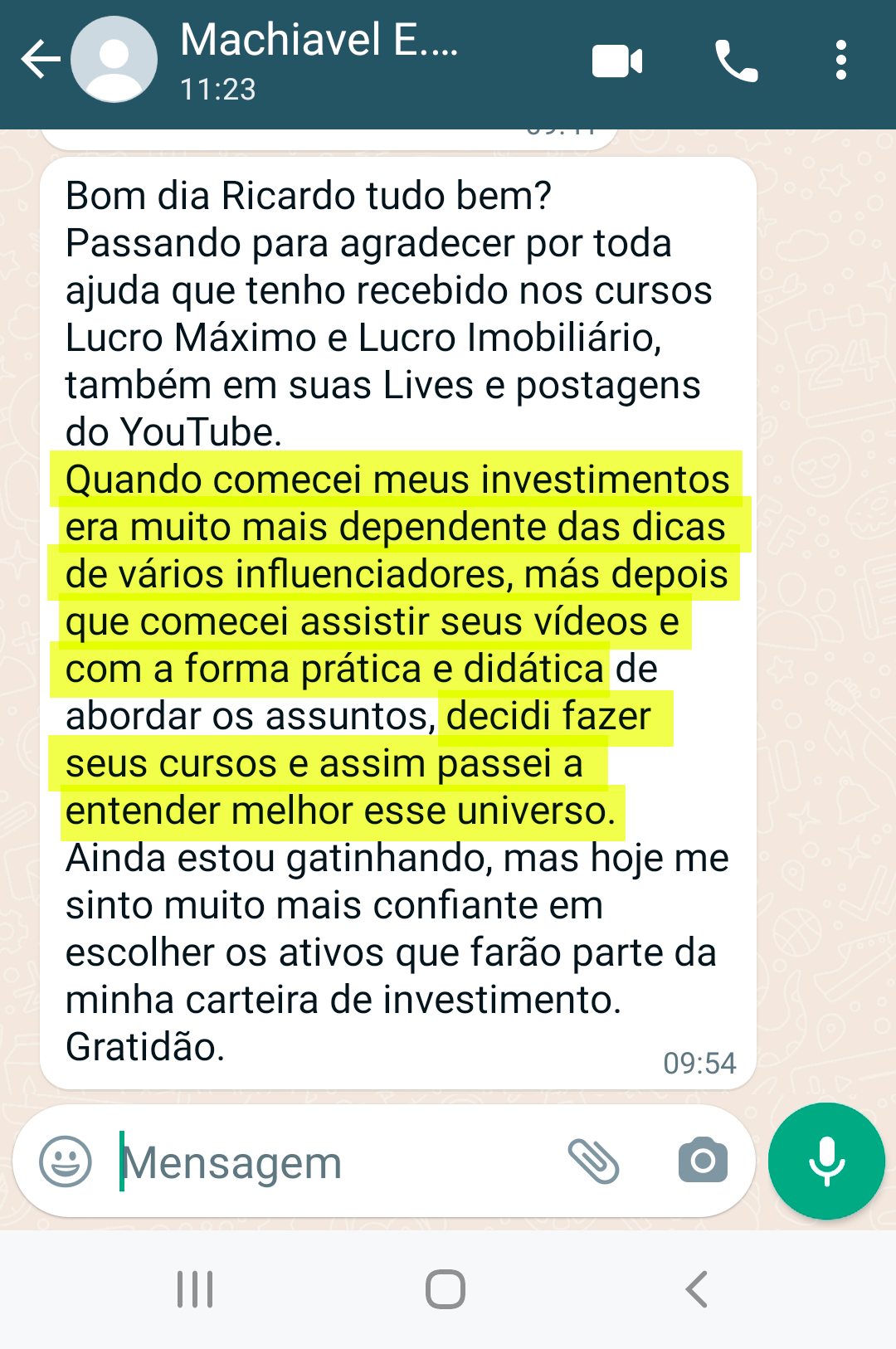Open the contact's profile picture

[x=114, y=59]
